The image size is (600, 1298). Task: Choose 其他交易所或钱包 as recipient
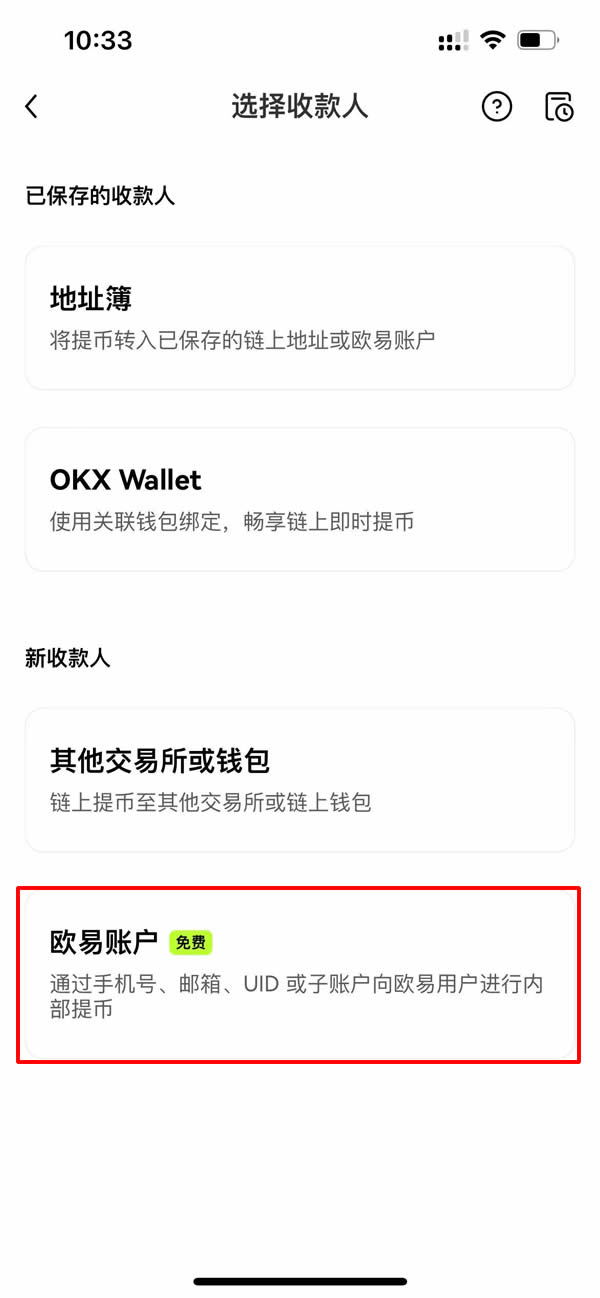pos(300,780)
